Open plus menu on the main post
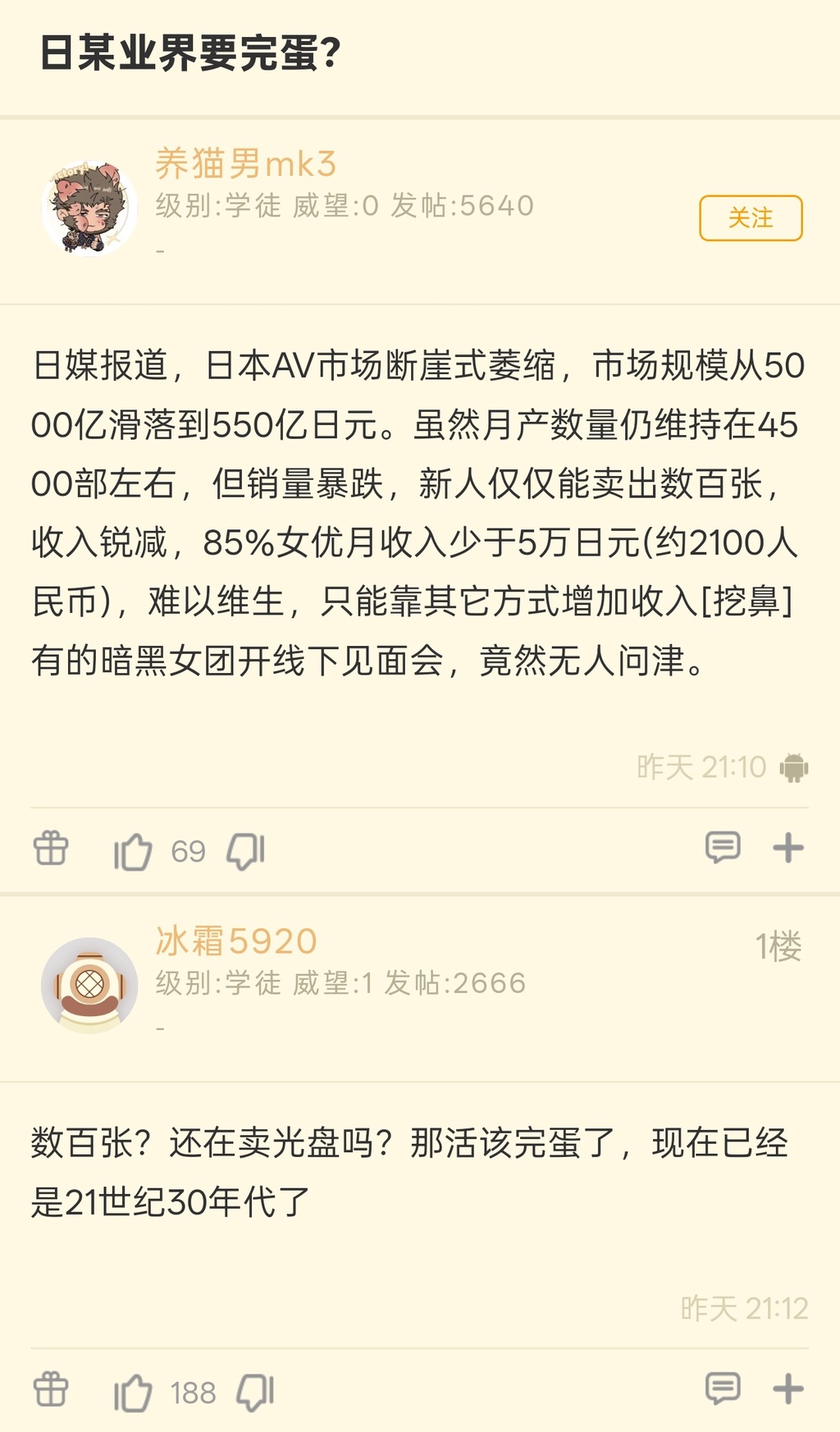Viewport: 840px width, 1432px height. click(x=787, y=848)
